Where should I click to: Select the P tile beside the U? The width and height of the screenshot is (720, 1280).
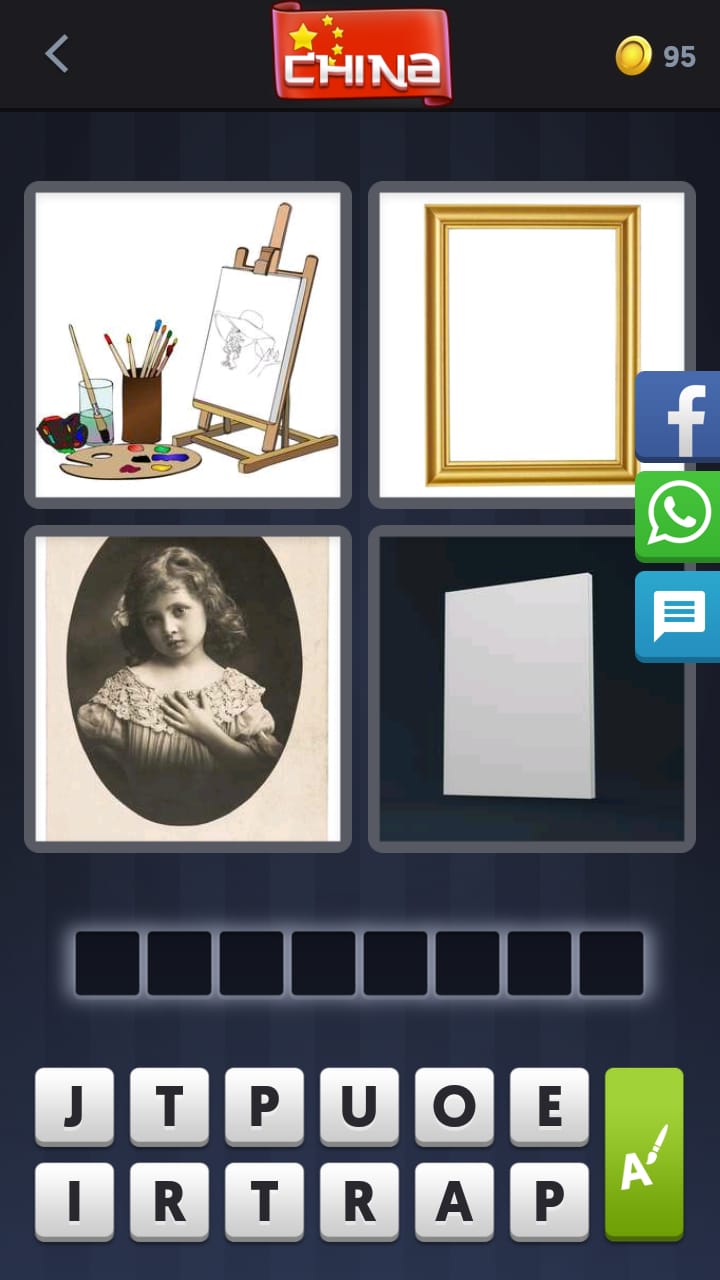click(x=264, y=1106)
